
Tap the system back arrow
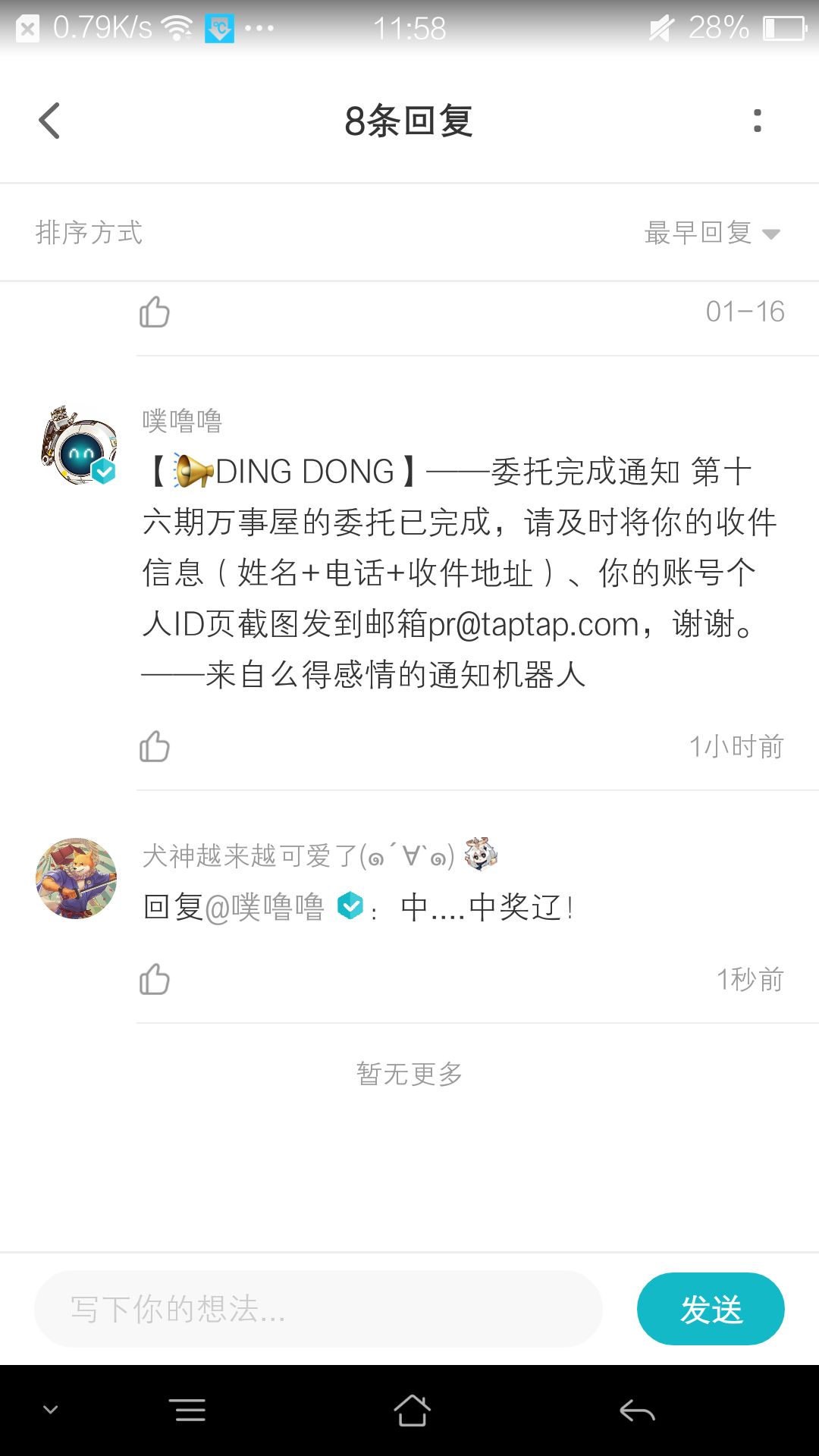point(637,1410)
